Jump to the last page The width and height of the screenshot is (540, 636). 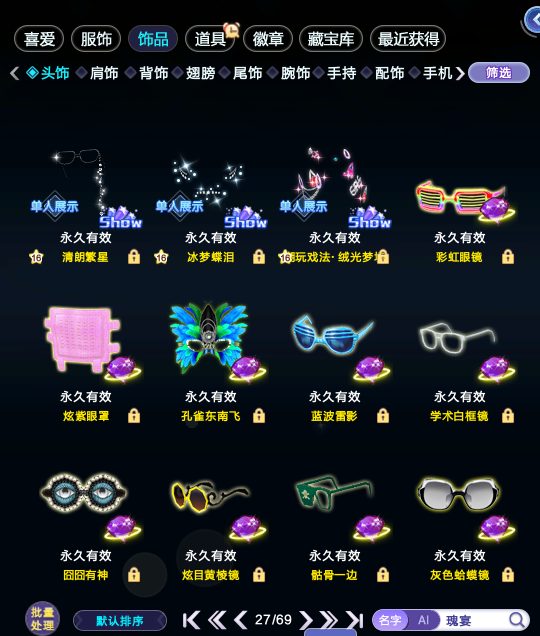click(354, 620)
